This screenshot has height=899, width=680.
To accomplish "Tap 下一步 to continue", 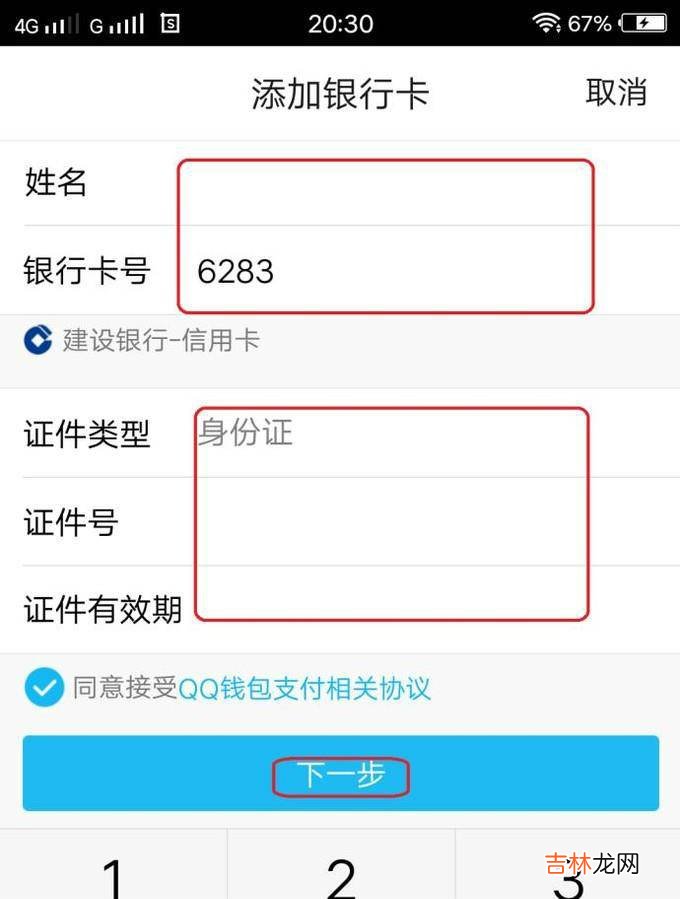I will (x=340, y=774).
